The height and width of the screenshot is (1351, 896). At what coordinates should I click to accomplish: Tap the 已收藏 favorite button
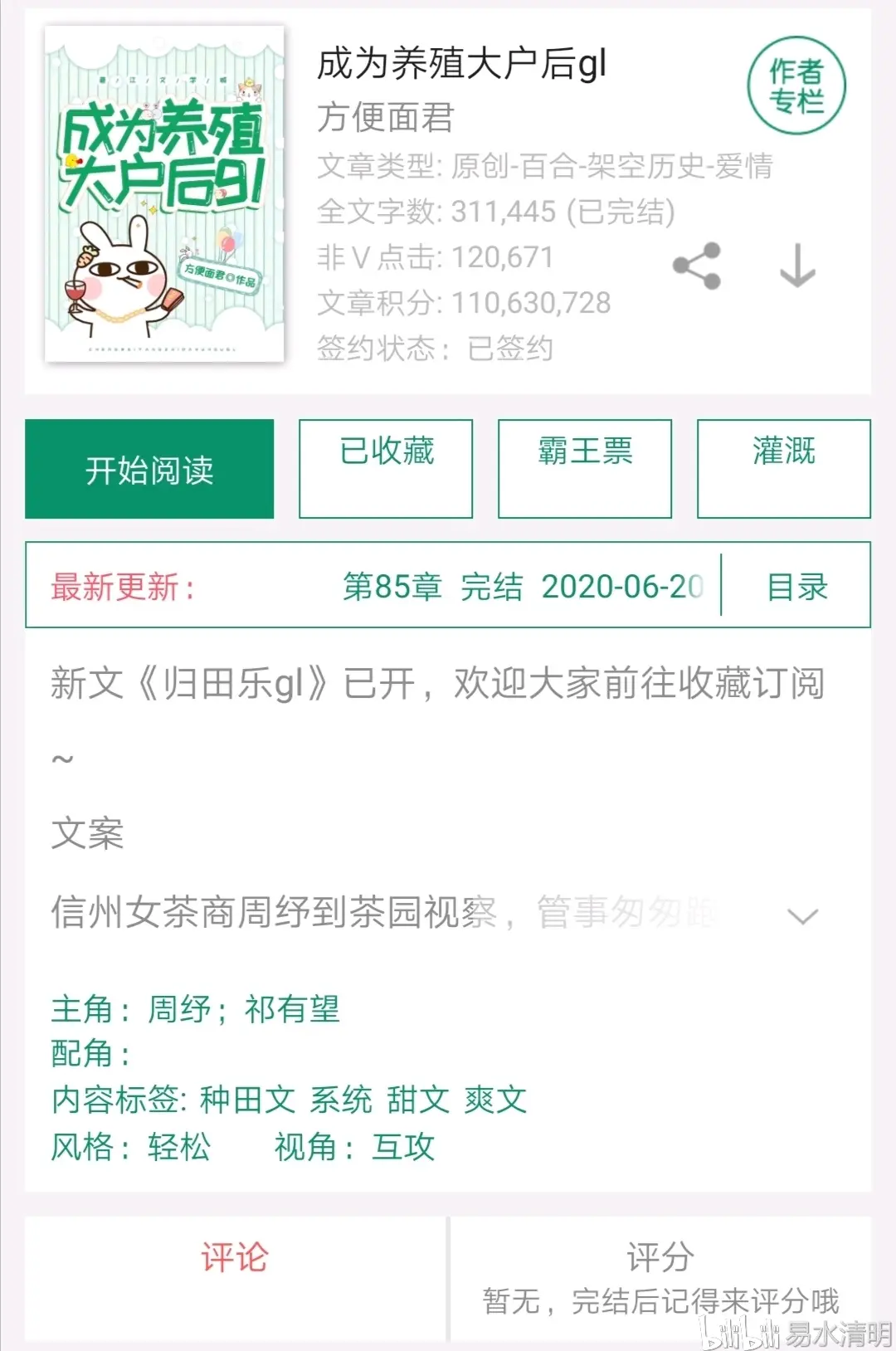click(x=386, y=469)
